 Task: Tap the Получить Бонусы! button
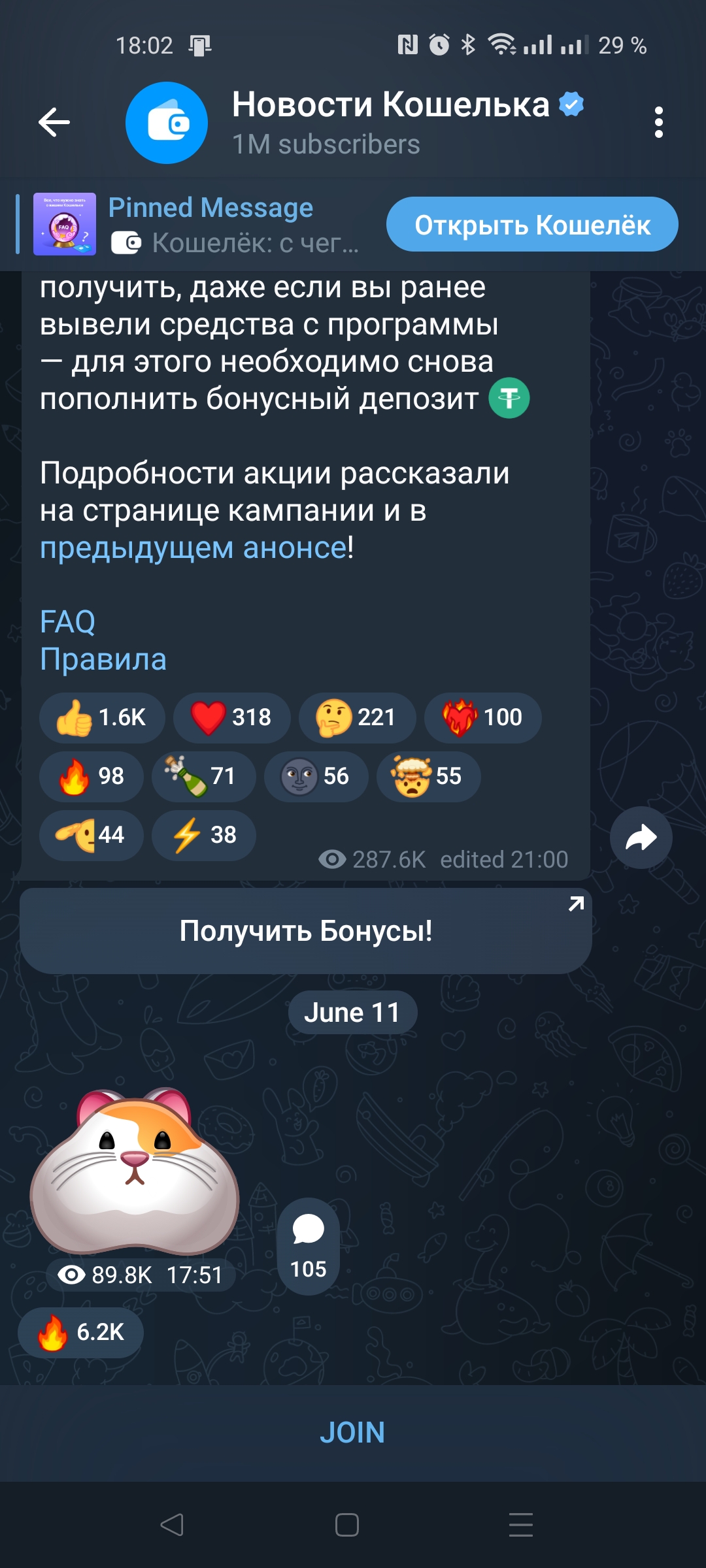[x=305, y=931]
